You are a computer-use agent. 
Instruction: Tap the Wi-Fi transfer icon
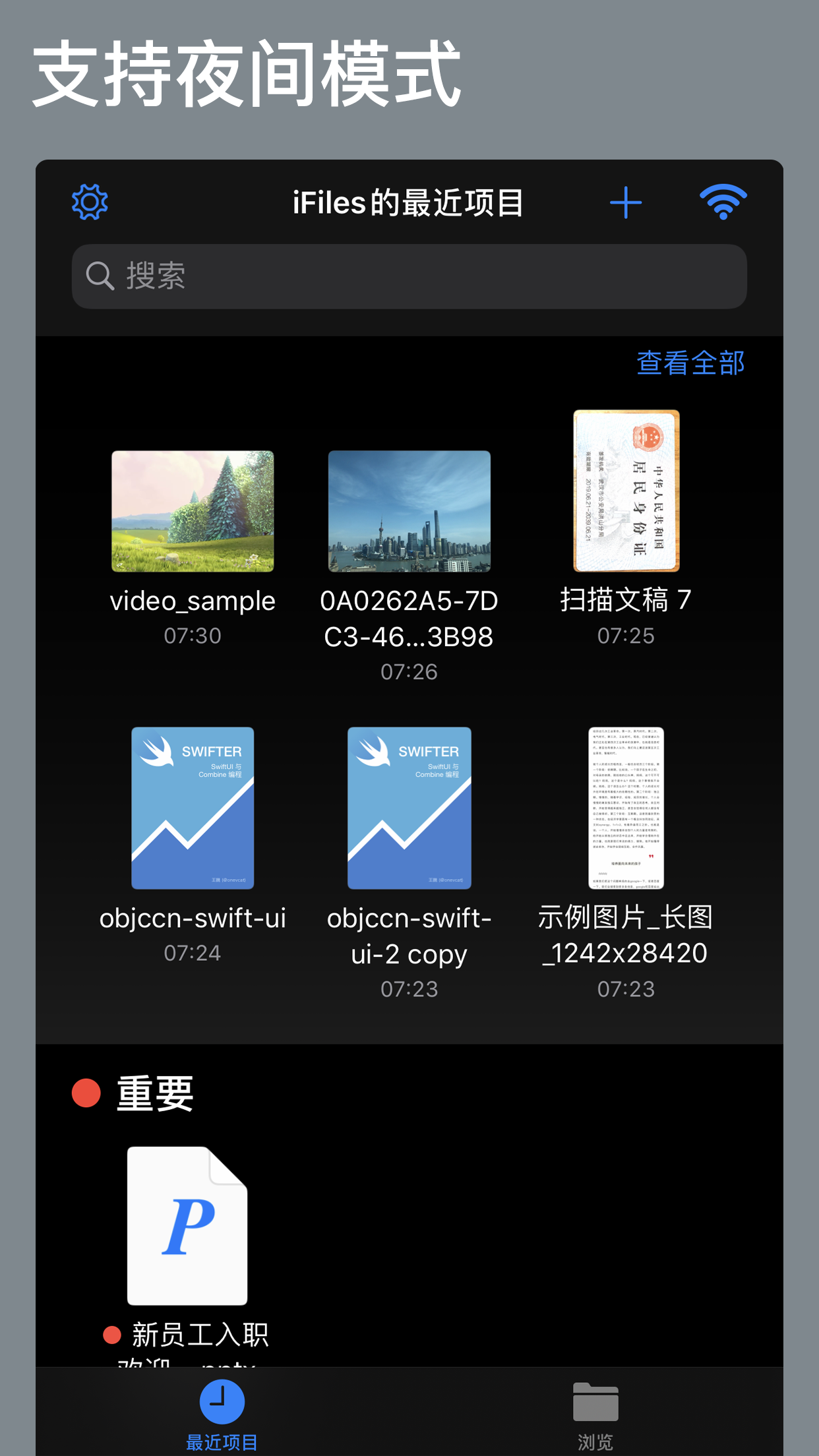pos(723,202)
